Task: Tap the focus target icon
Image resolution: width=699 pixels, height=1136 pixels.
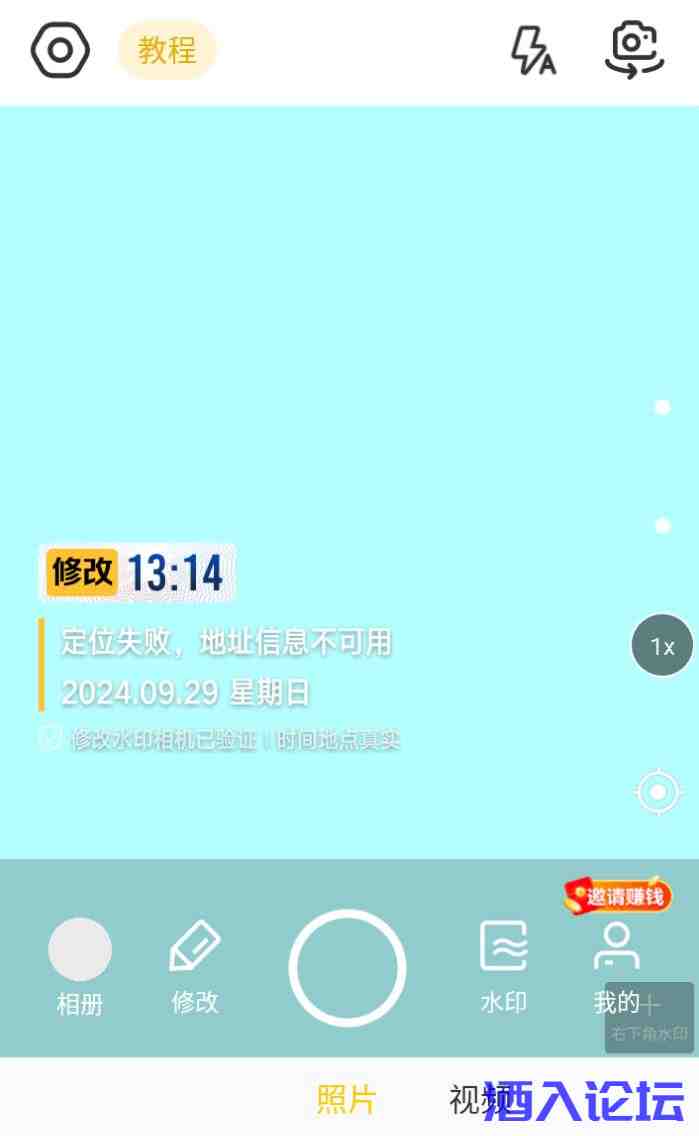Action: [658, 792]
